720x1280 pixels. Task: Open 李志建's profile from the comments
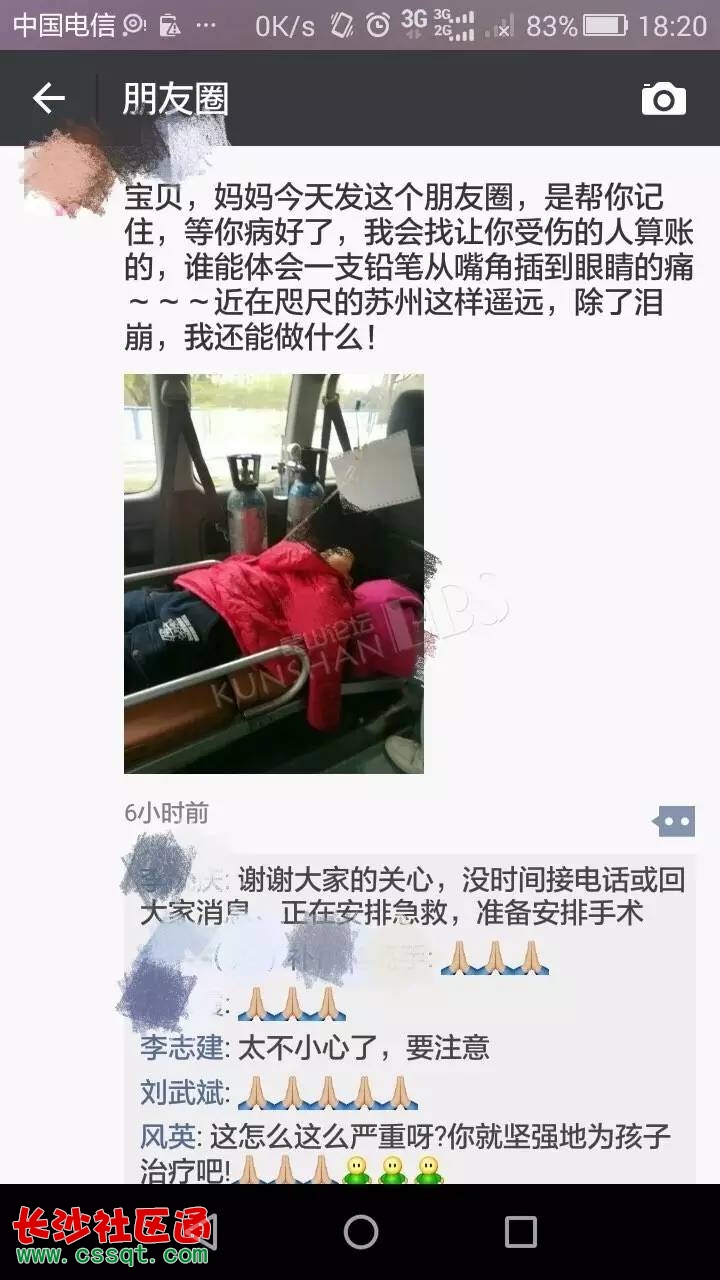(x=182, y=1048)
